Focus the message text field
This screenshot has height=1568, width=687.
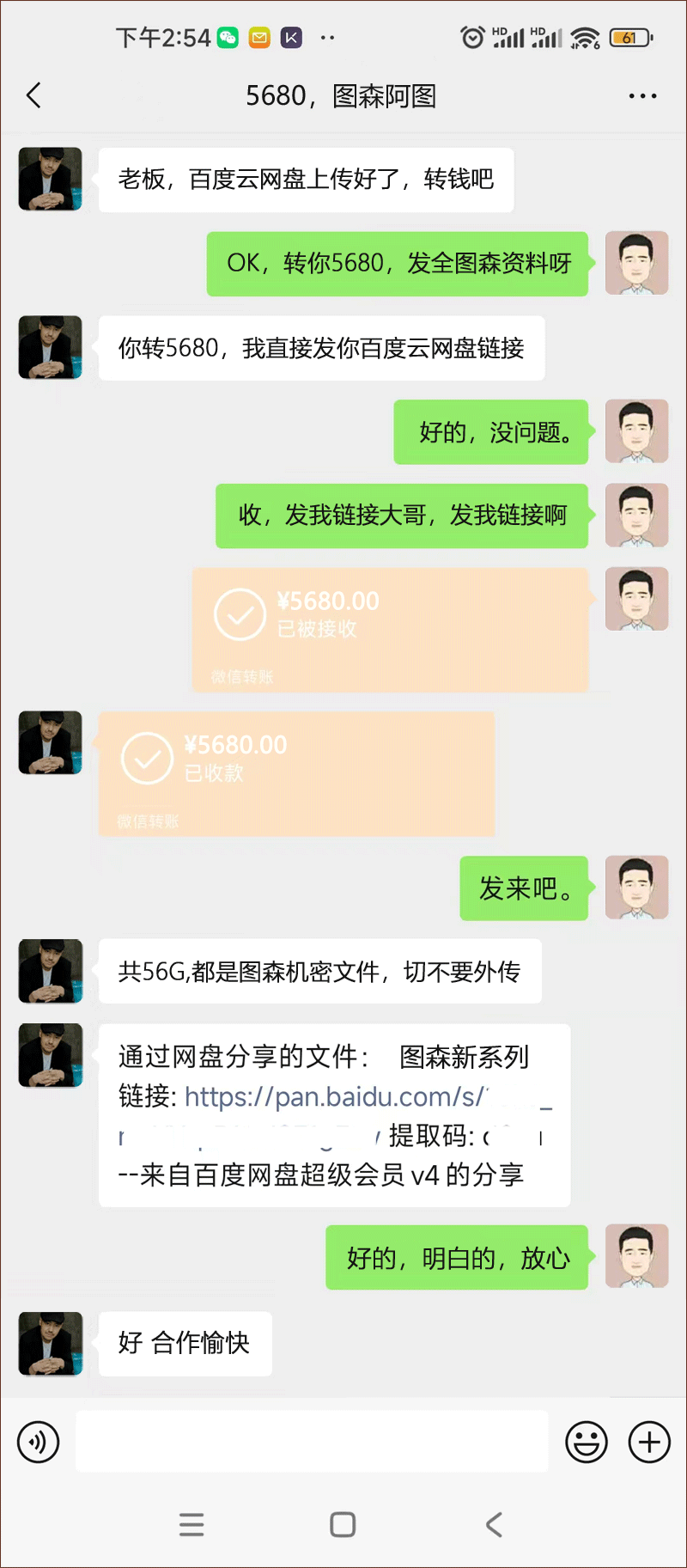312,1443
